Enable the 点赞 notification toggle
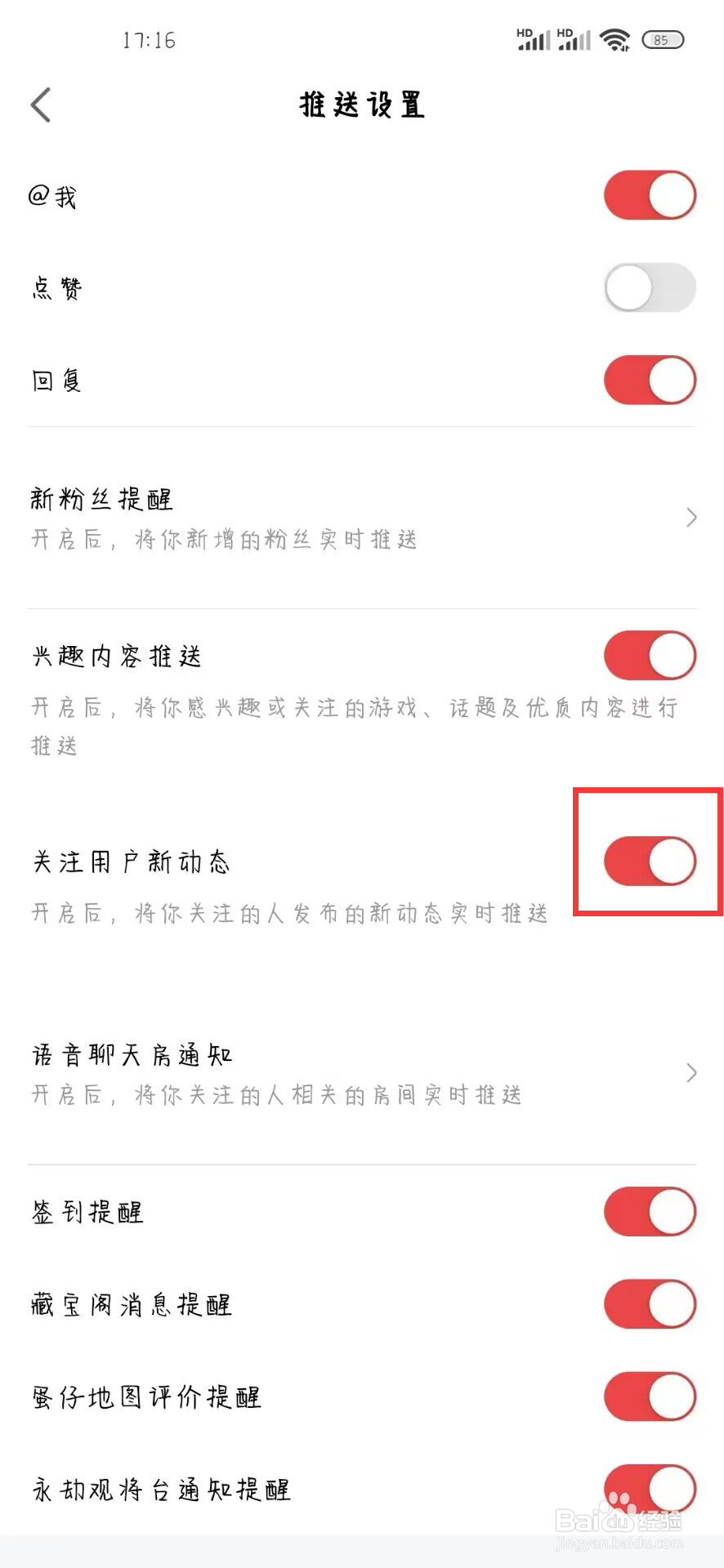Viewport: 724px width, 1568px height. [648, 287]
